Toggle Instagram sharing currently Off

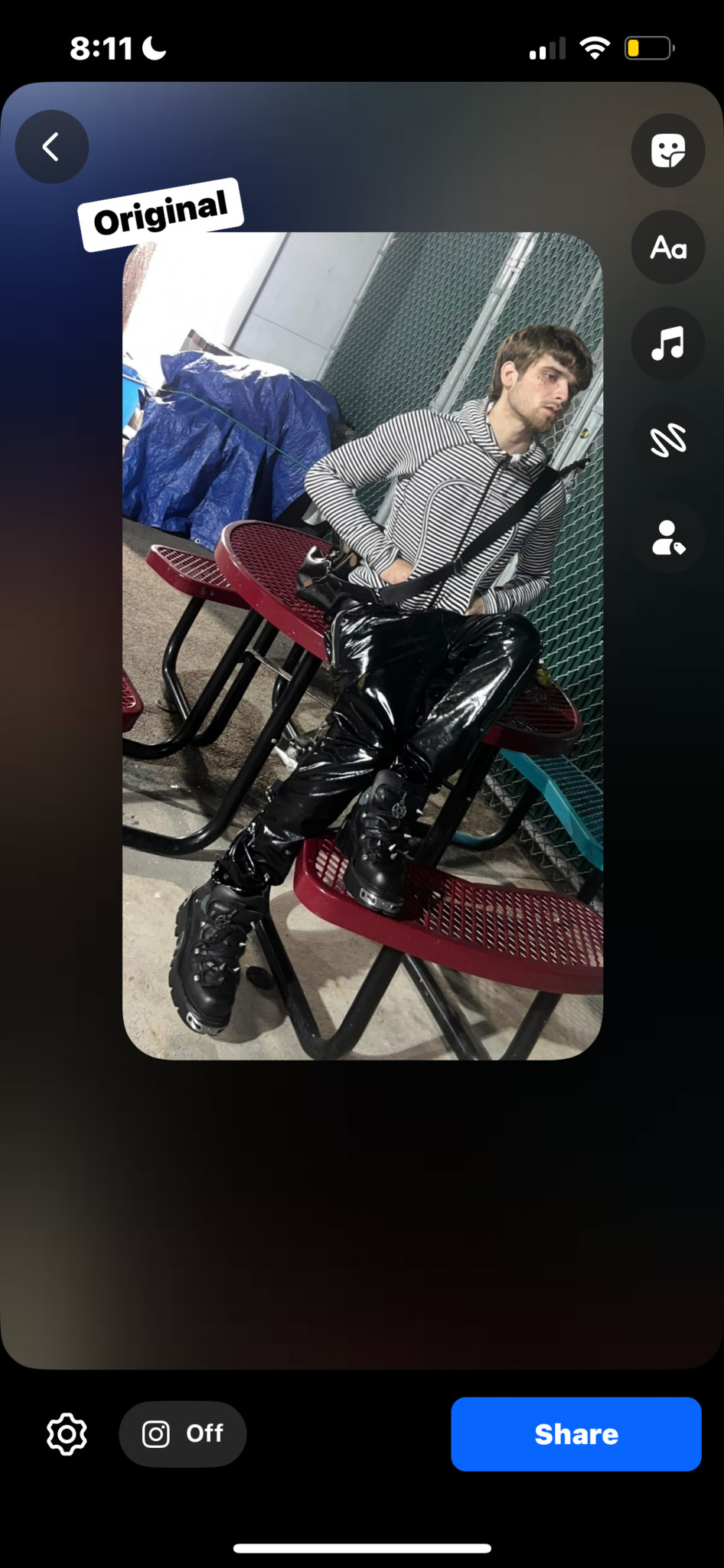tap(183, 1434)
